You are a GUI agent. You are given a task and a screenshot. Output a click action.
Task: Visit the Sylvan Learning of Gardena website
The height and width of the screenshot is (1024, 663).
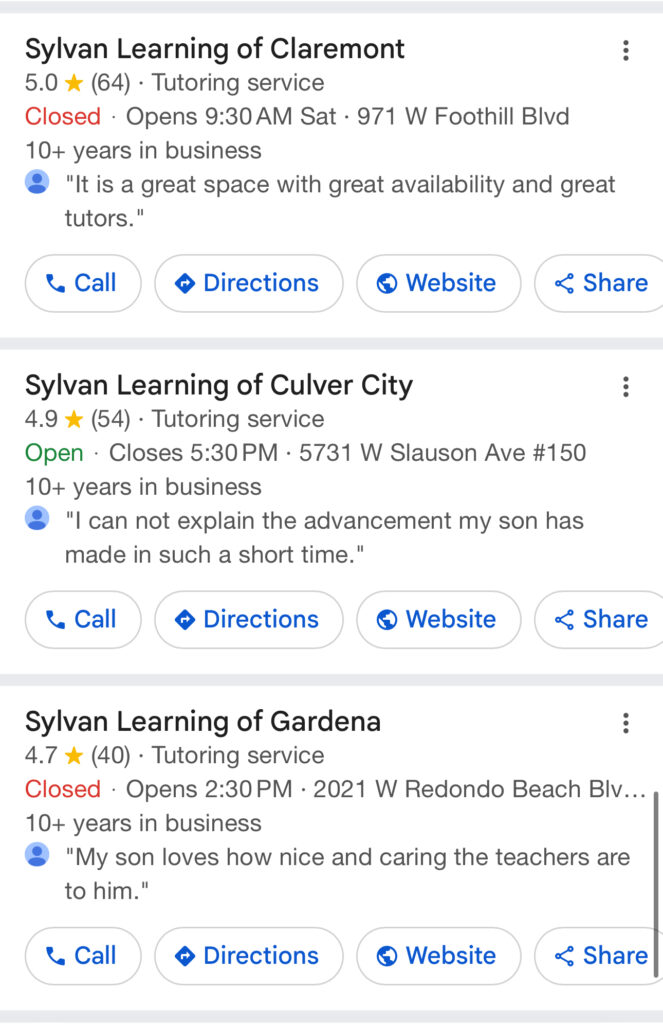[438, 956]
